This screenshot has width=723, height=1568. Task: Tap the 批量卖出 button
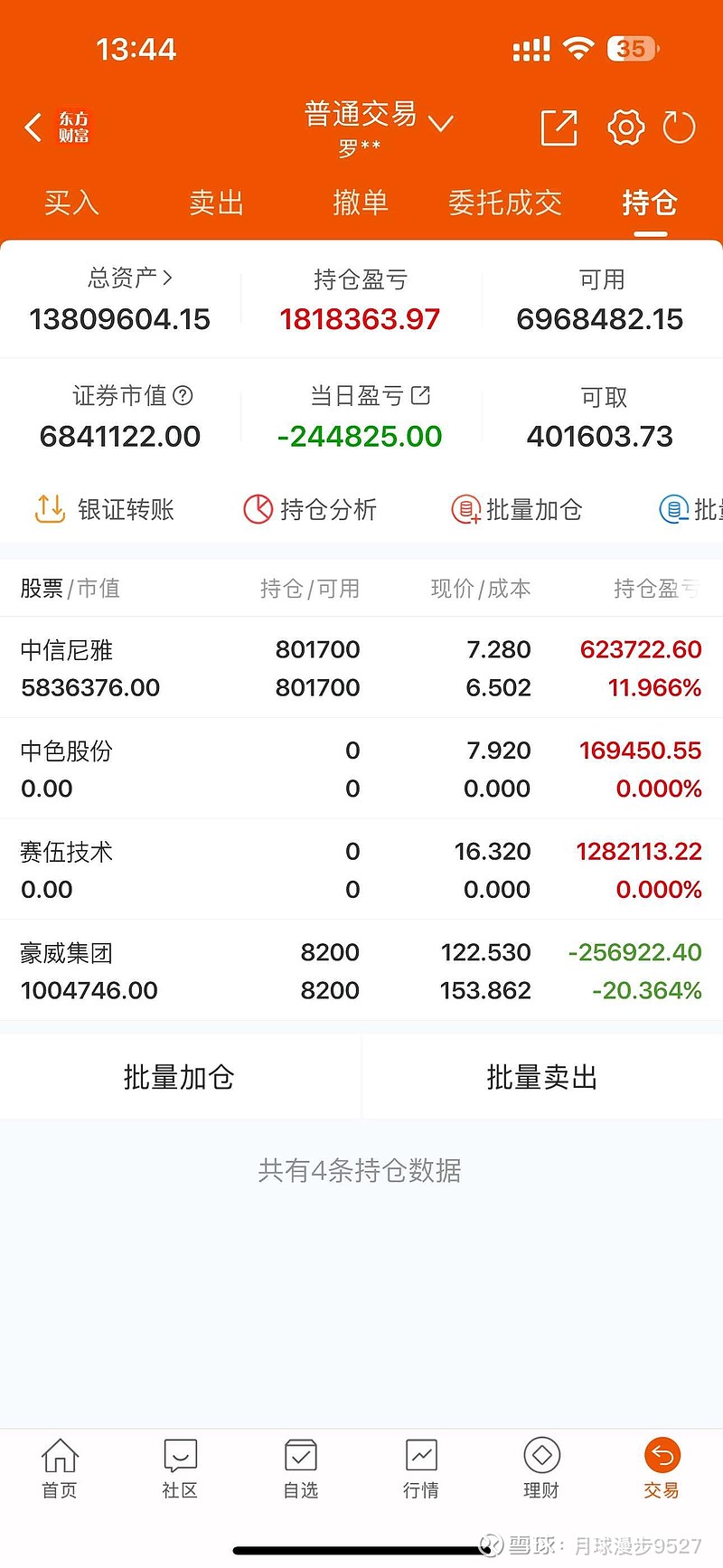[x=541, y=1077]
